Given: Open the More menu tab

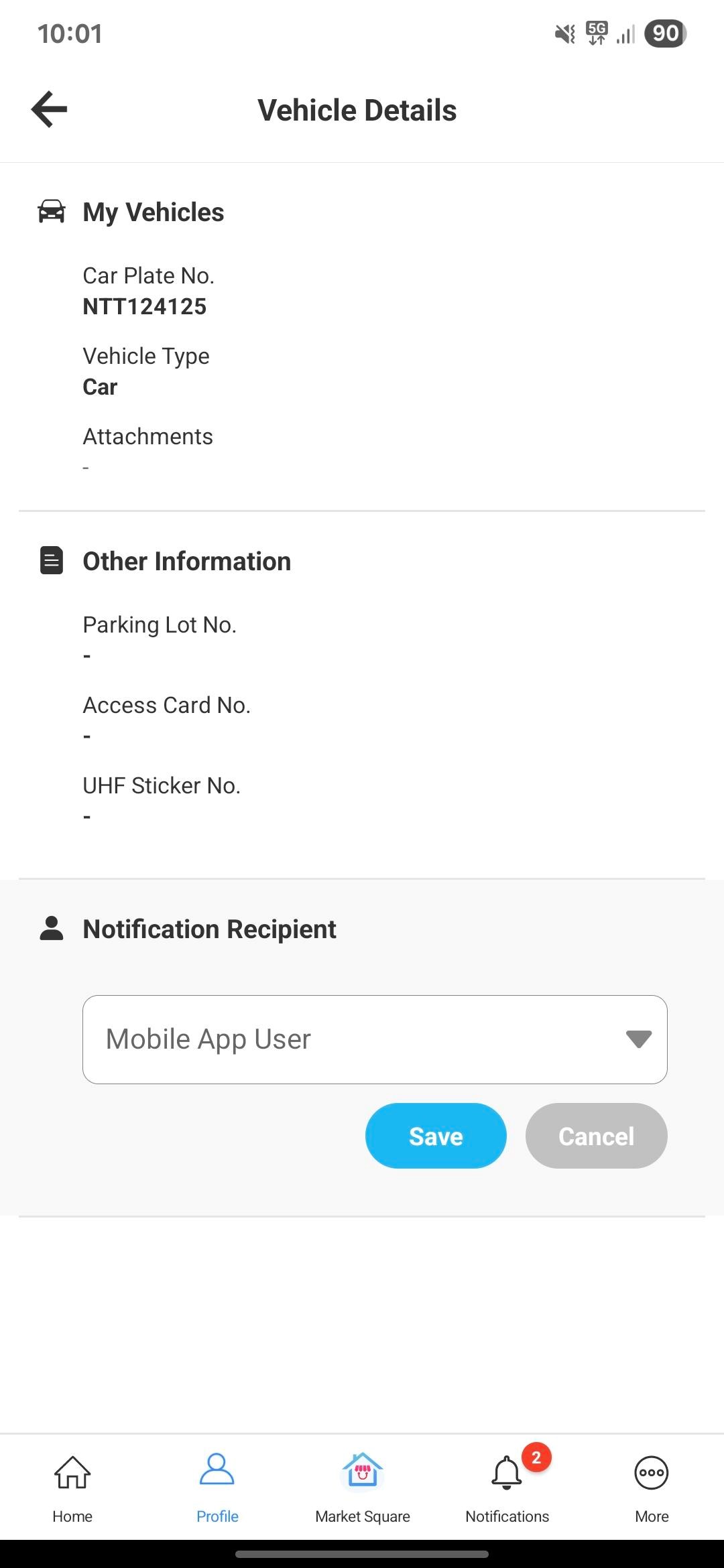Looking at the screenshot, I should click(x=652, y=1488).
